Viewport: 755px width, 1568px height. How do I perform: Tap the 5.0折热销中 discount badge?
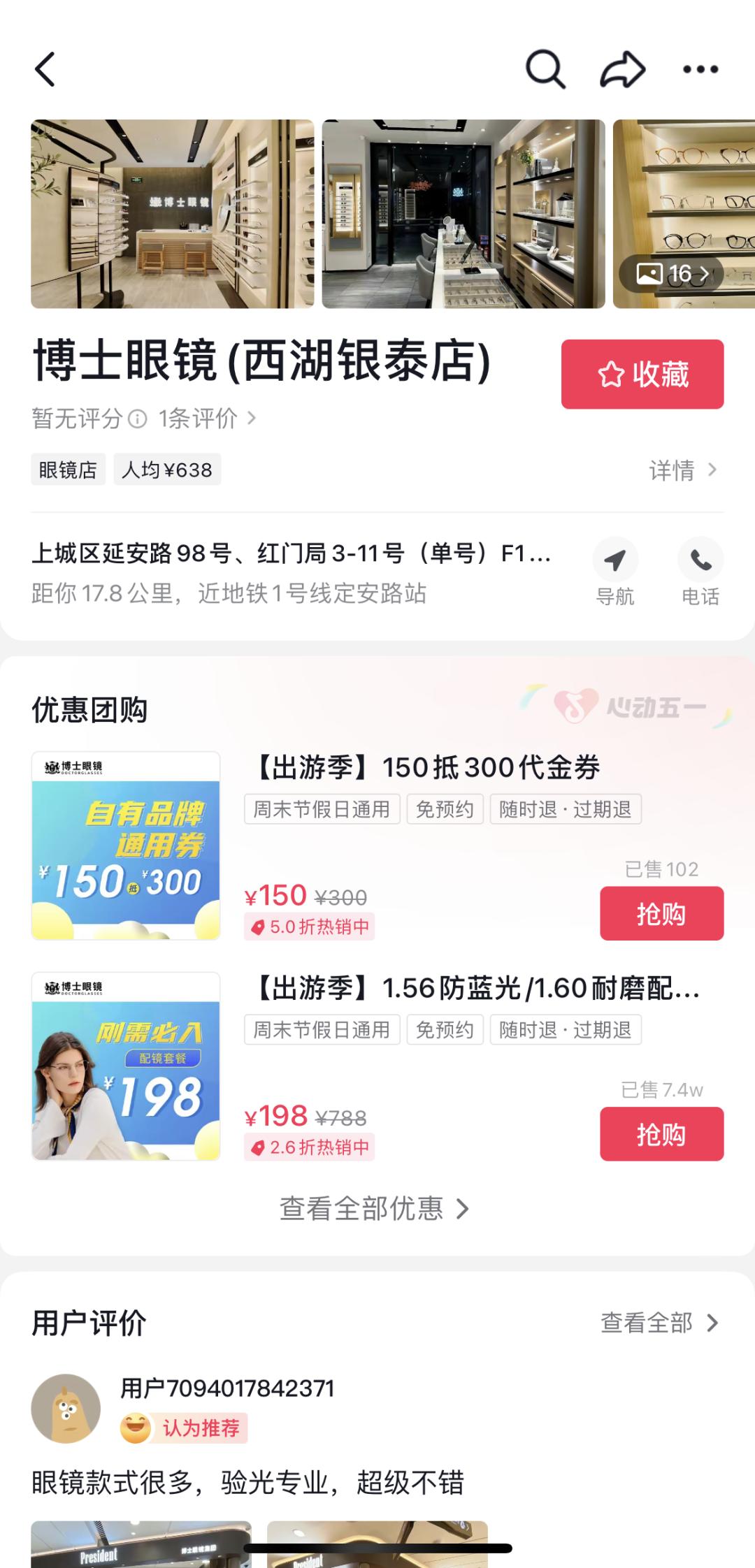310,927
